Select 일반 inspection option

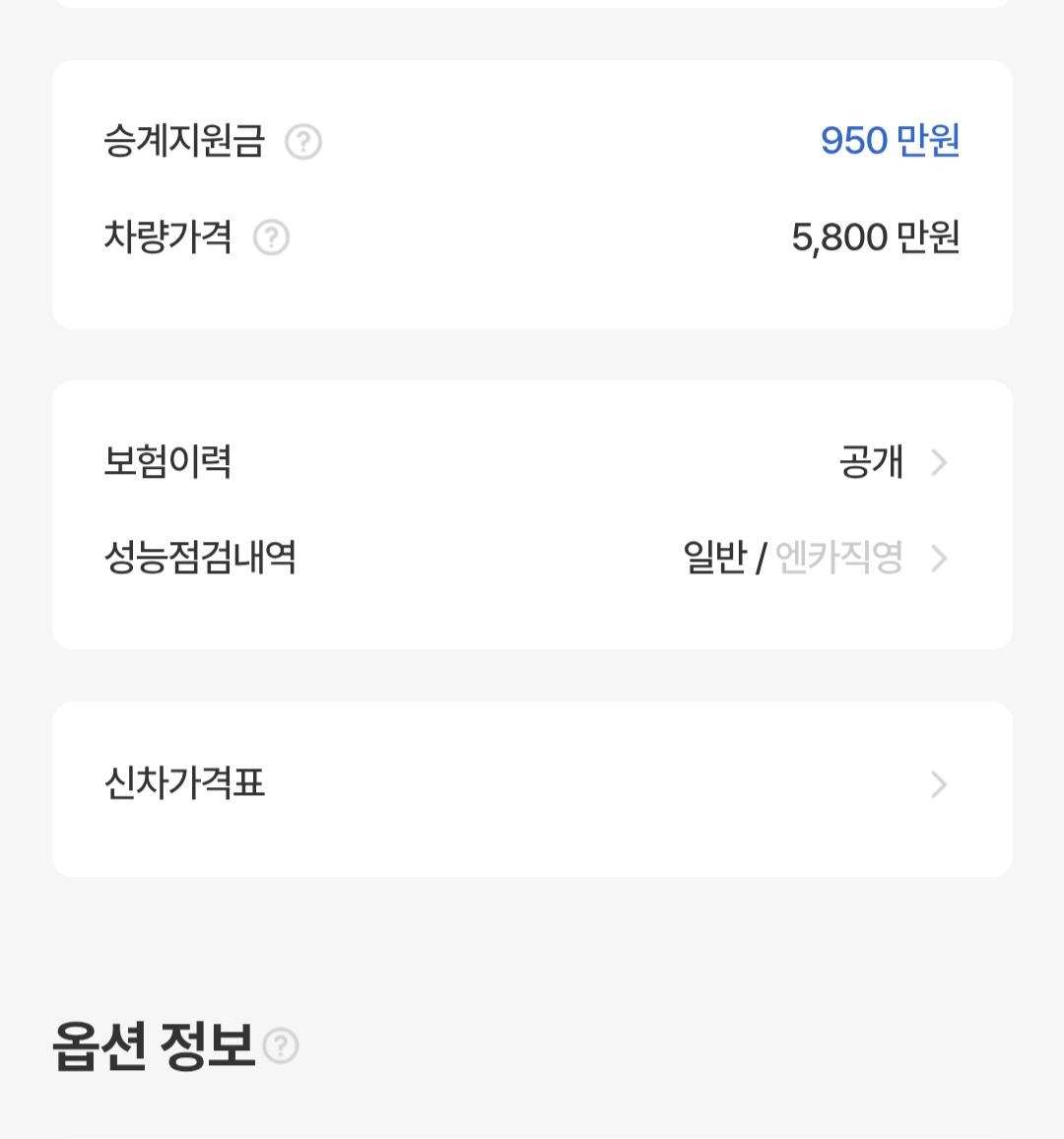pos(714,559)
